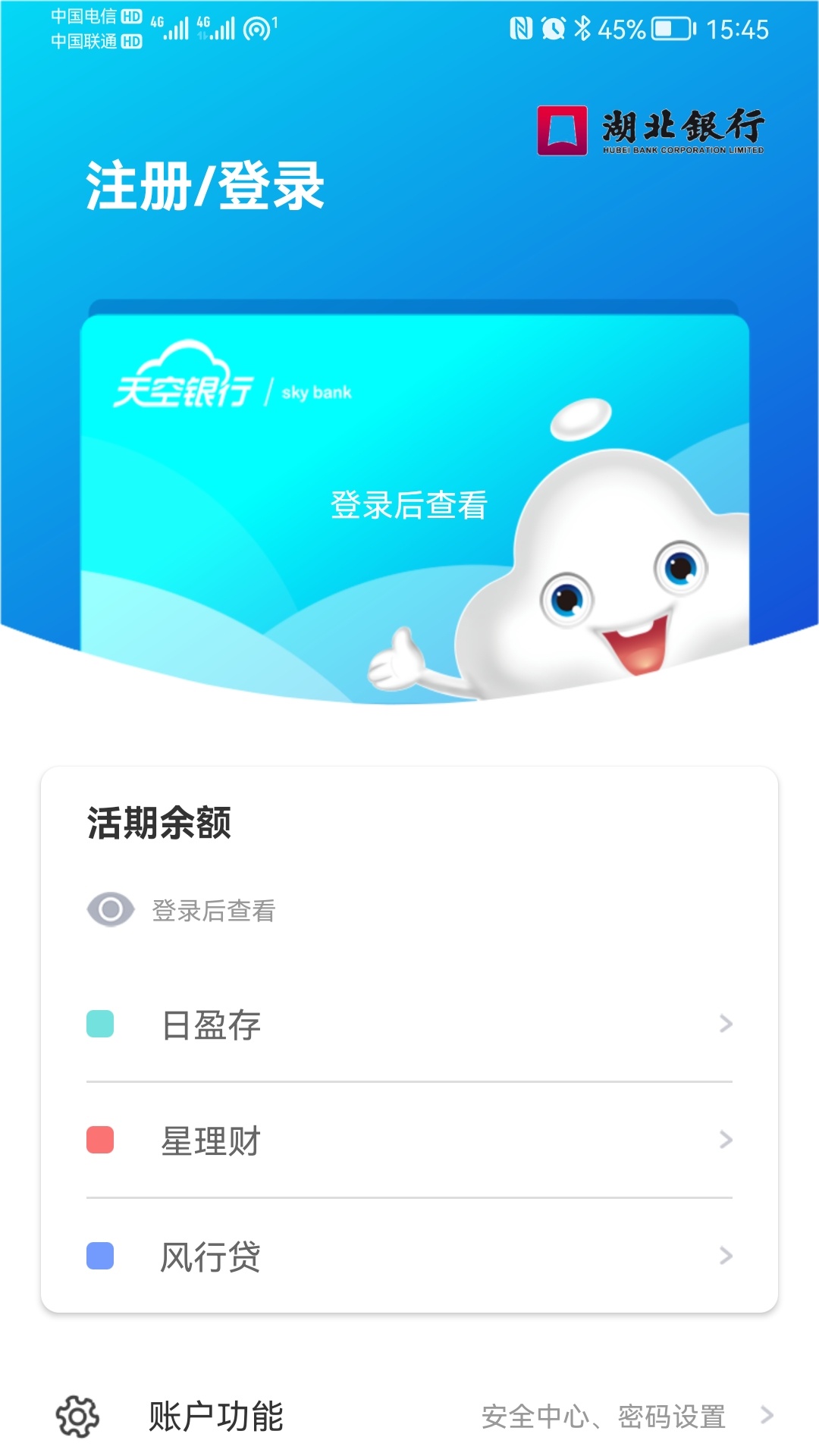The width and height of the screenshot is (819, 1456).
Task: Open the 星理财 row
Action: click(409, 1141)
